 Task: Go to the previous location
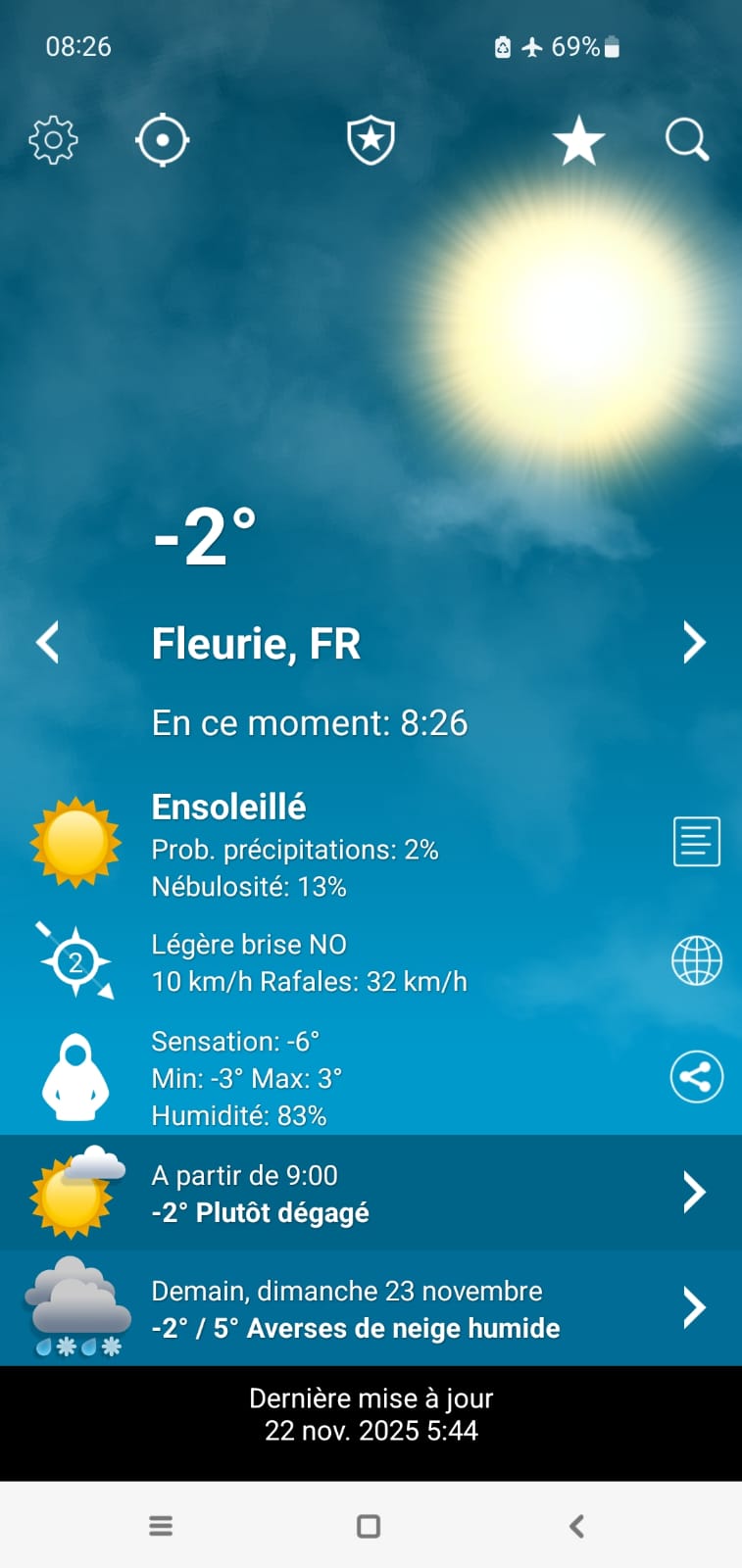click(x=48, y=643)
